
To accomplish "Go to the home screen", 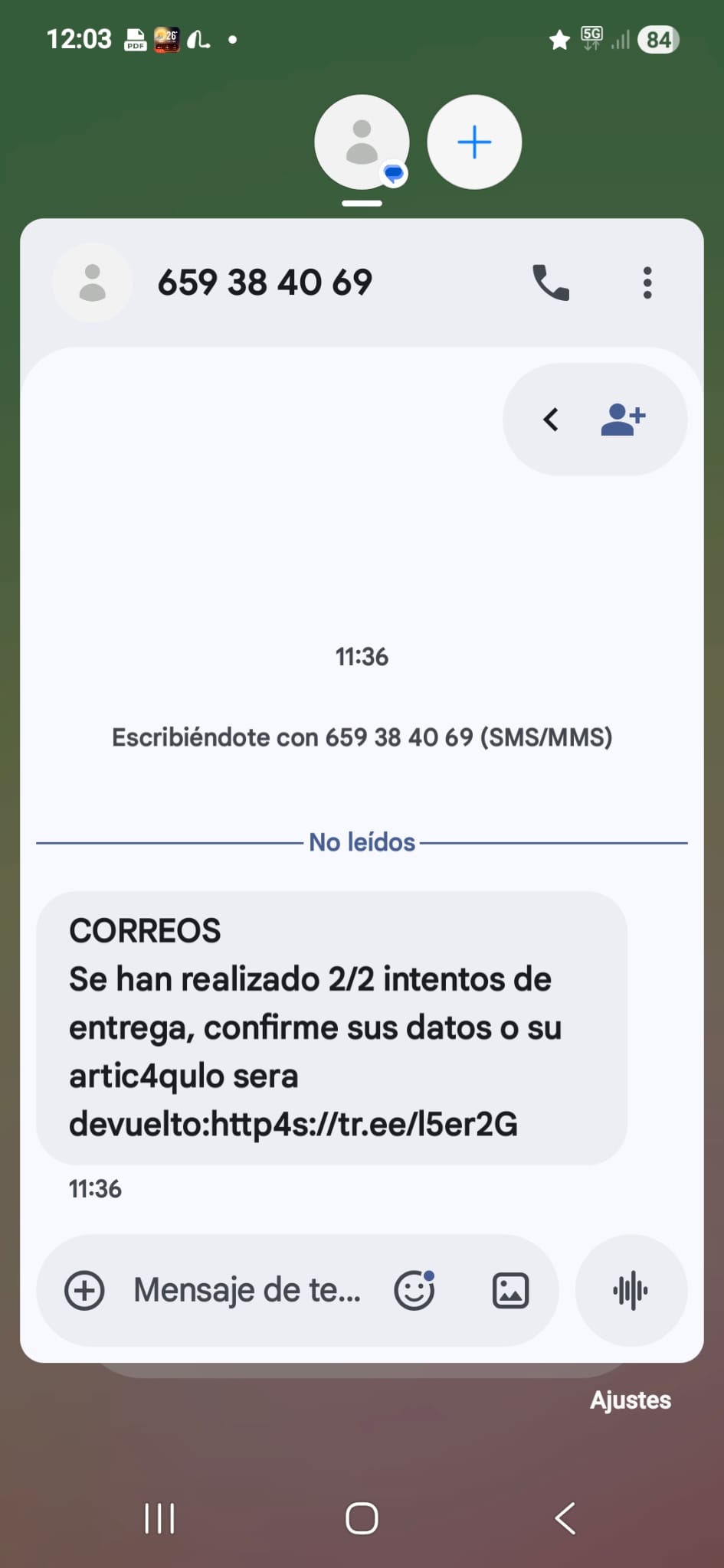I will 362,1518.
